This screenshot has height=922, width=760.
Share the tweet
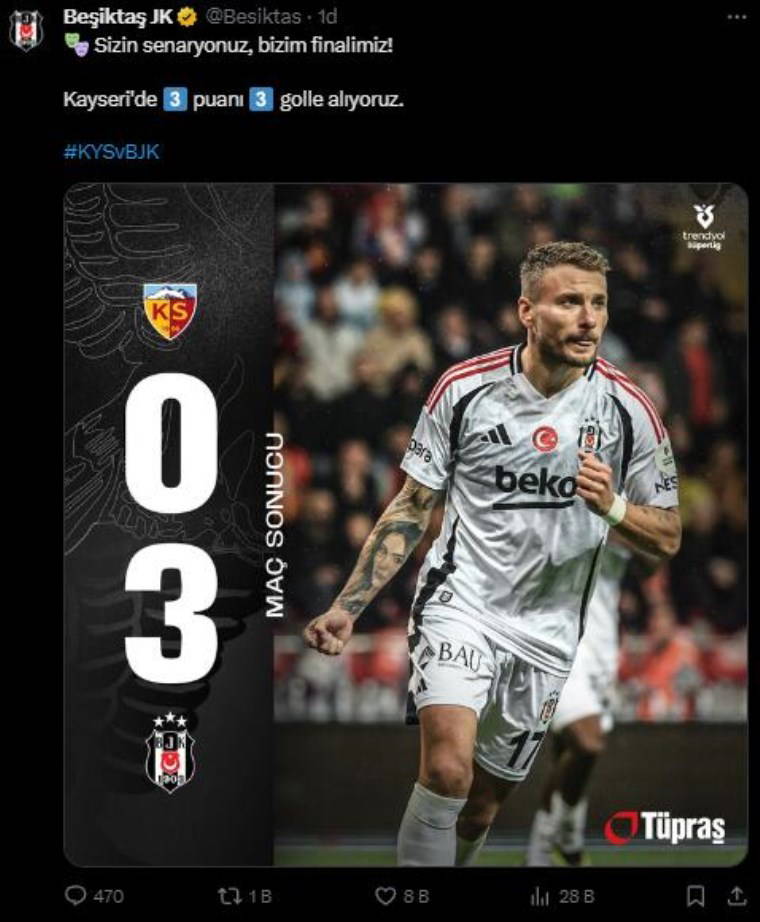(737, 895)
